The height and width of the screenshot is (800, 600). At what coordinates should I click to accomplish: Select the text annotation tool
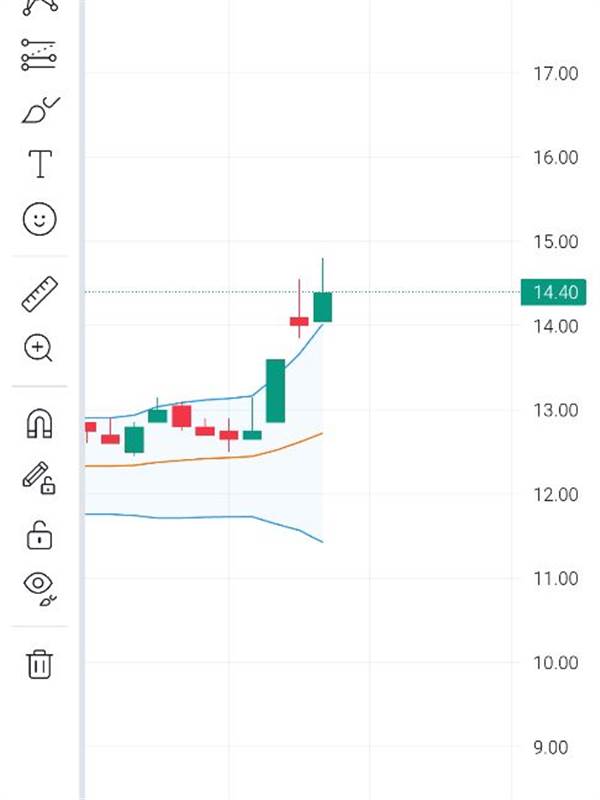(40, 164)
